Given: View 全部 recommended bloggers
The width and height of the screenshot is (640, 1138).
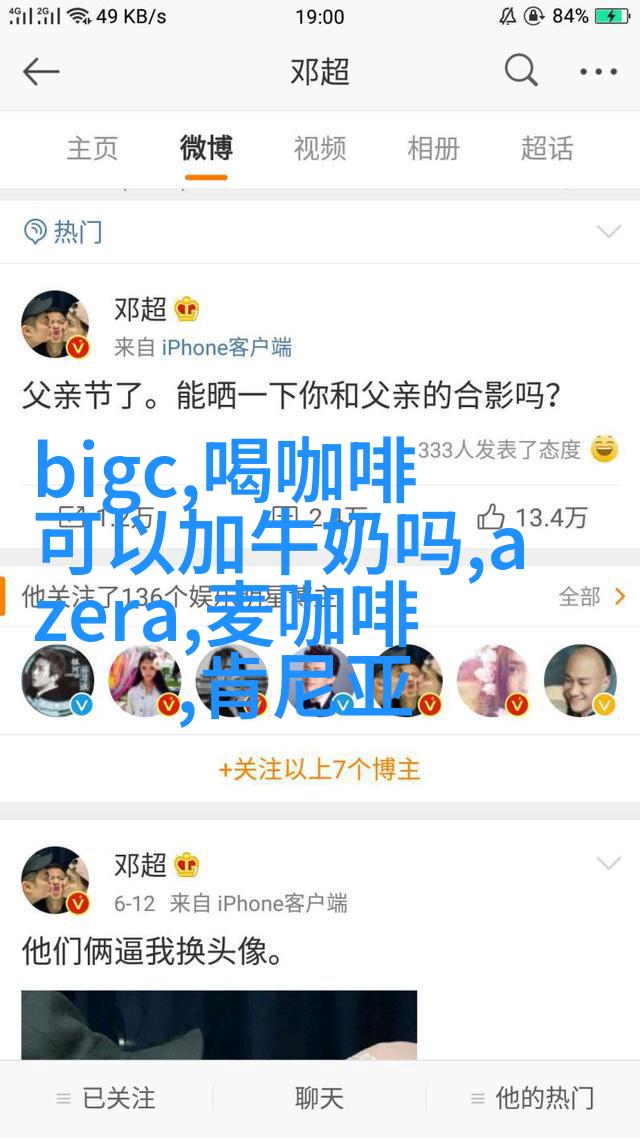Looking at the screenshot, I should 592,597.
